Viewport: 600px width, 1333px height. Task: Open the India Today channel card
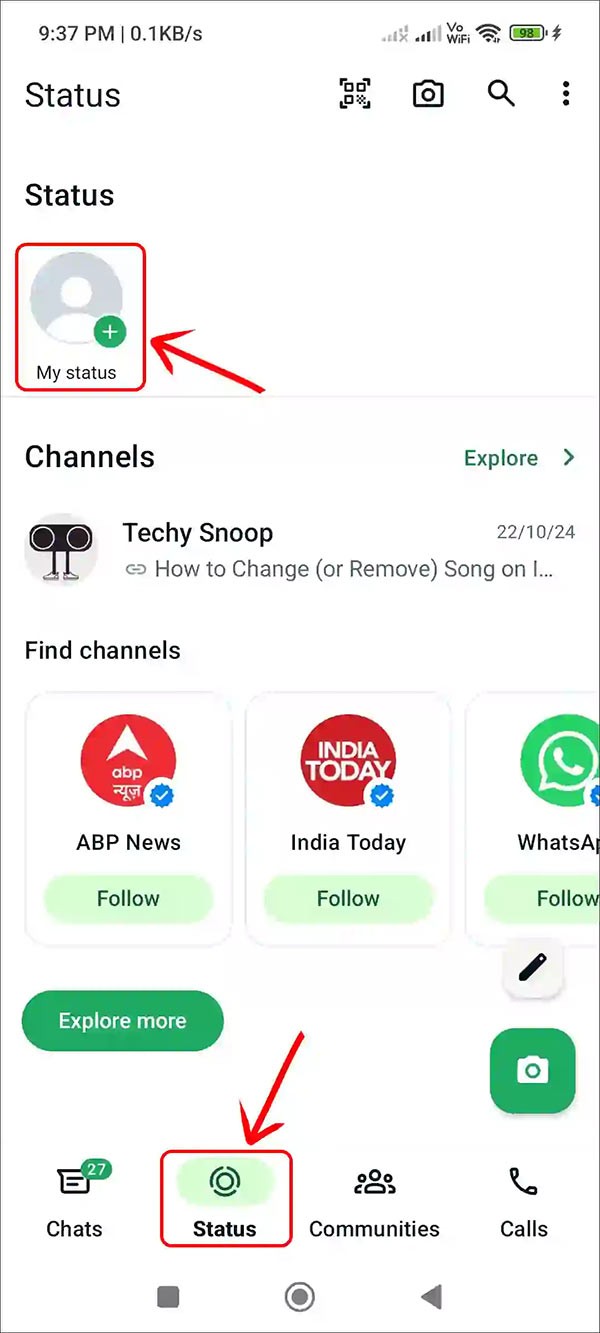(x=348, y=780)
